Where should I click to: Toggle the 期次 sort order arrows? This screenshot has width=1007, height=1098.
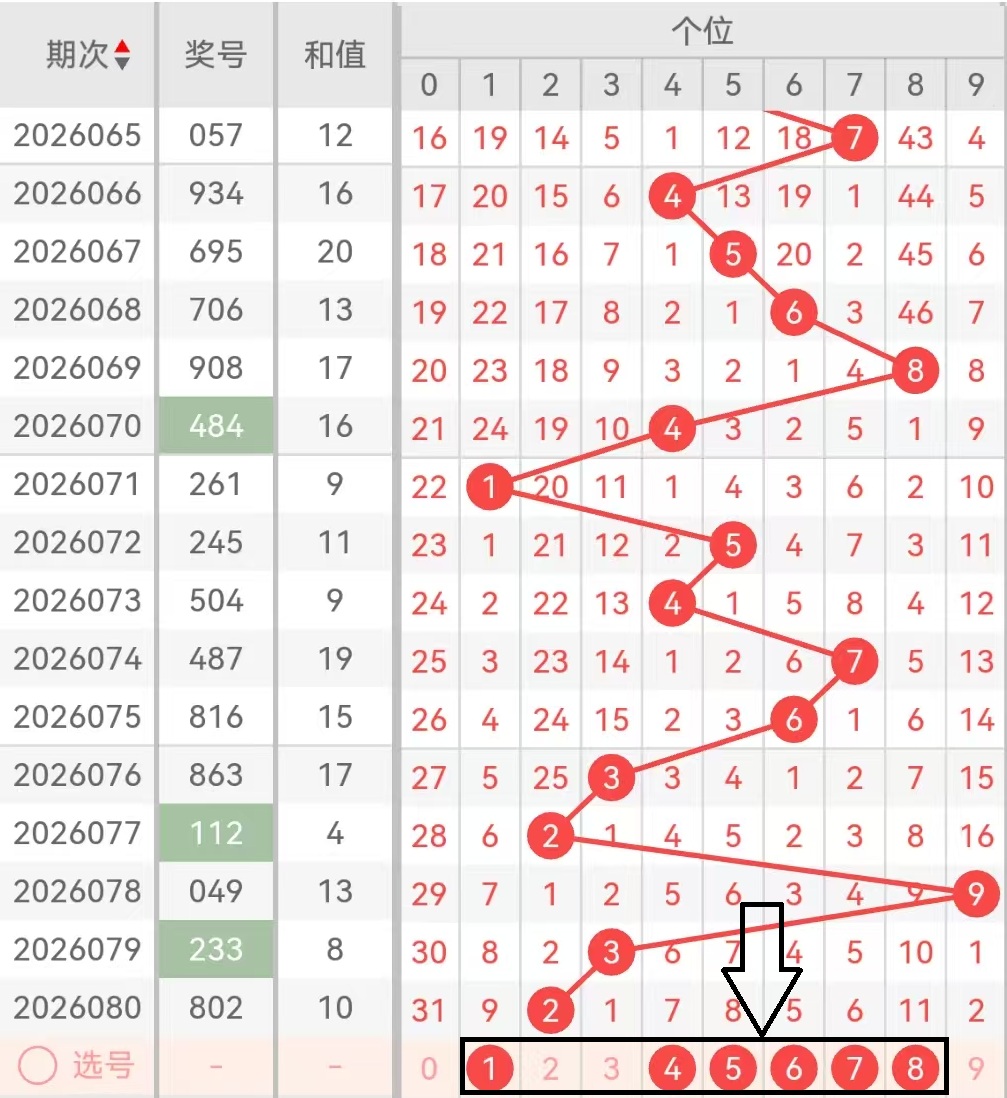122,55
